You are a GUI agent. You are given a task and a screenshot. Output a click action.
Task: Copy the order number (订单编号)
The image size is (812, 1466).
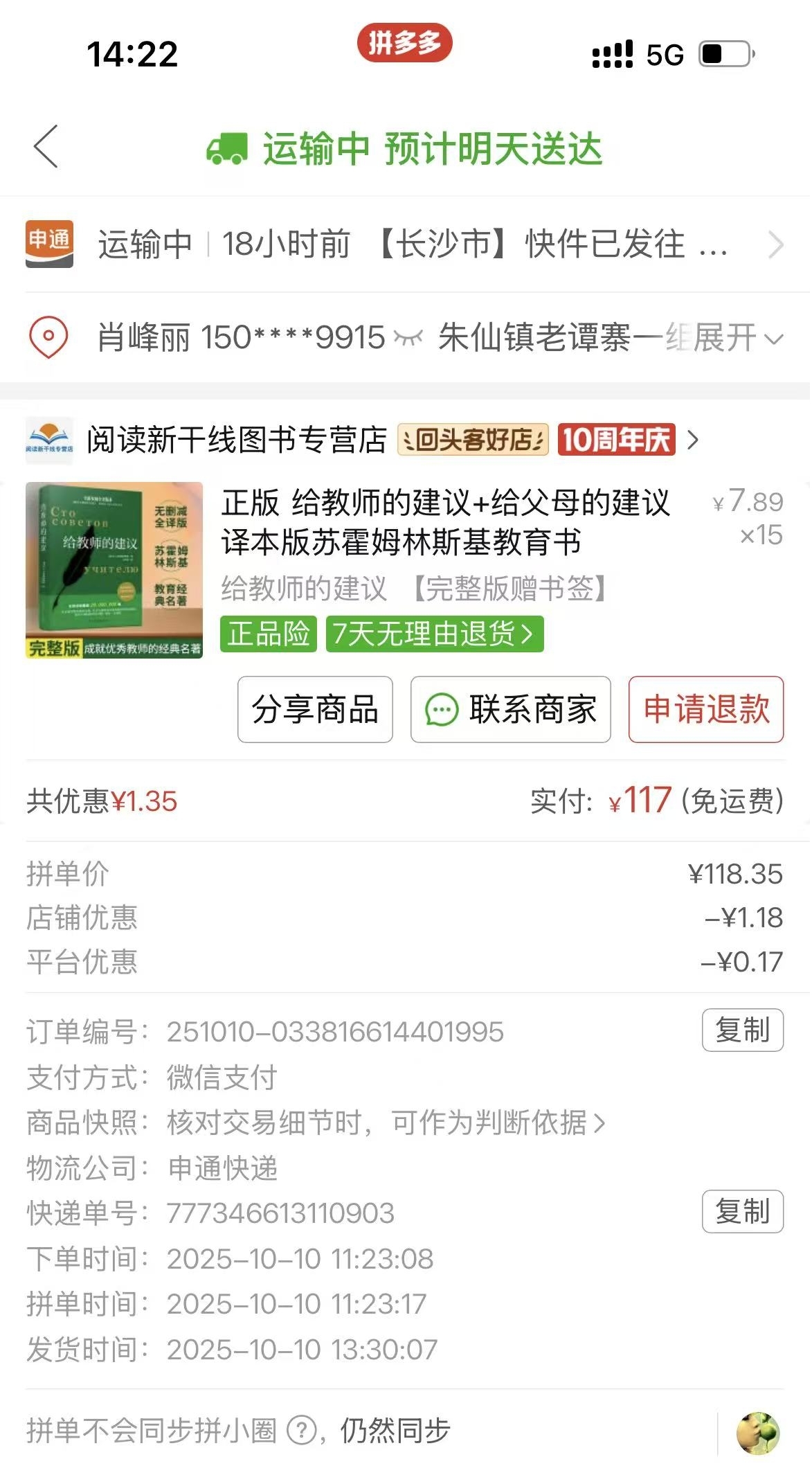(742, 1030)
